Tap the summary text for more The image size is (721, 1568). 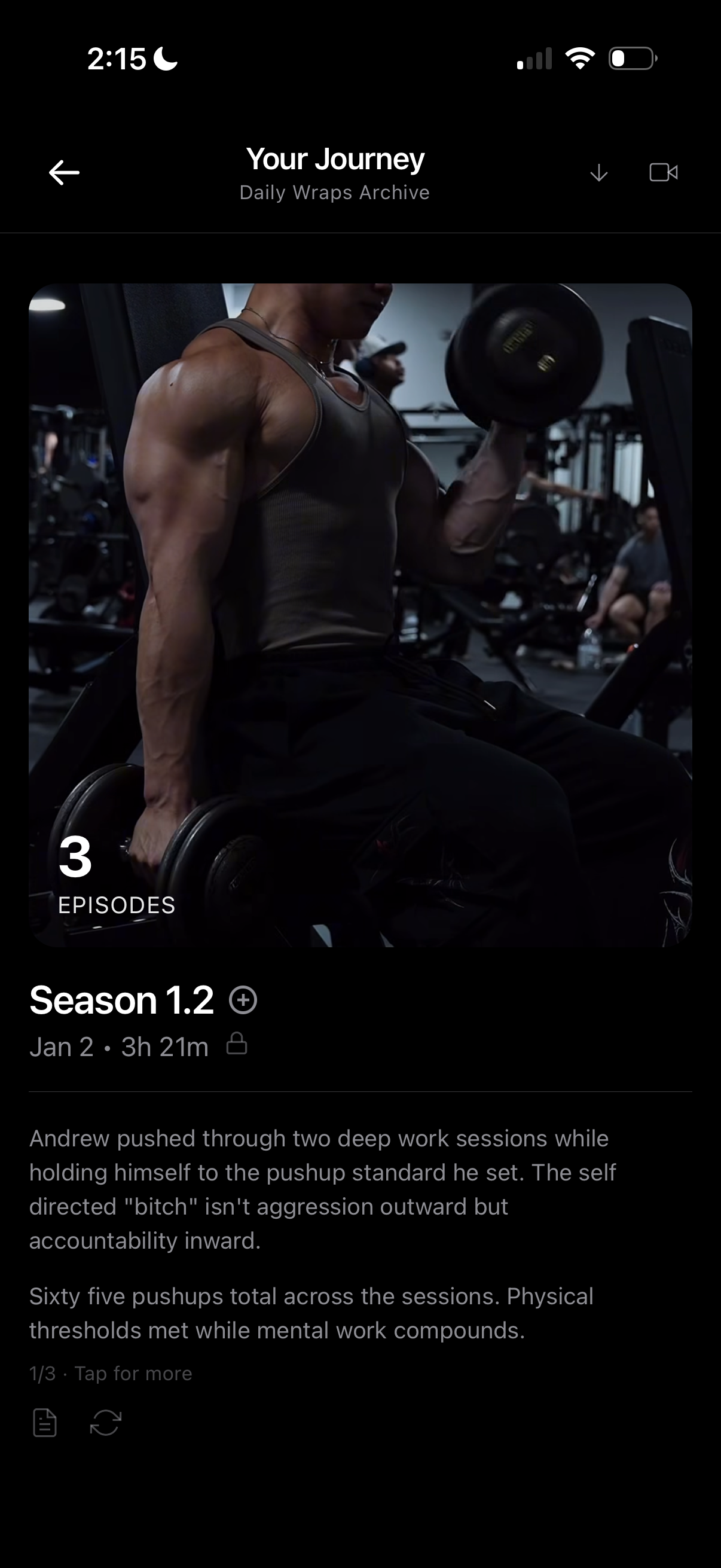[322, 1236]
